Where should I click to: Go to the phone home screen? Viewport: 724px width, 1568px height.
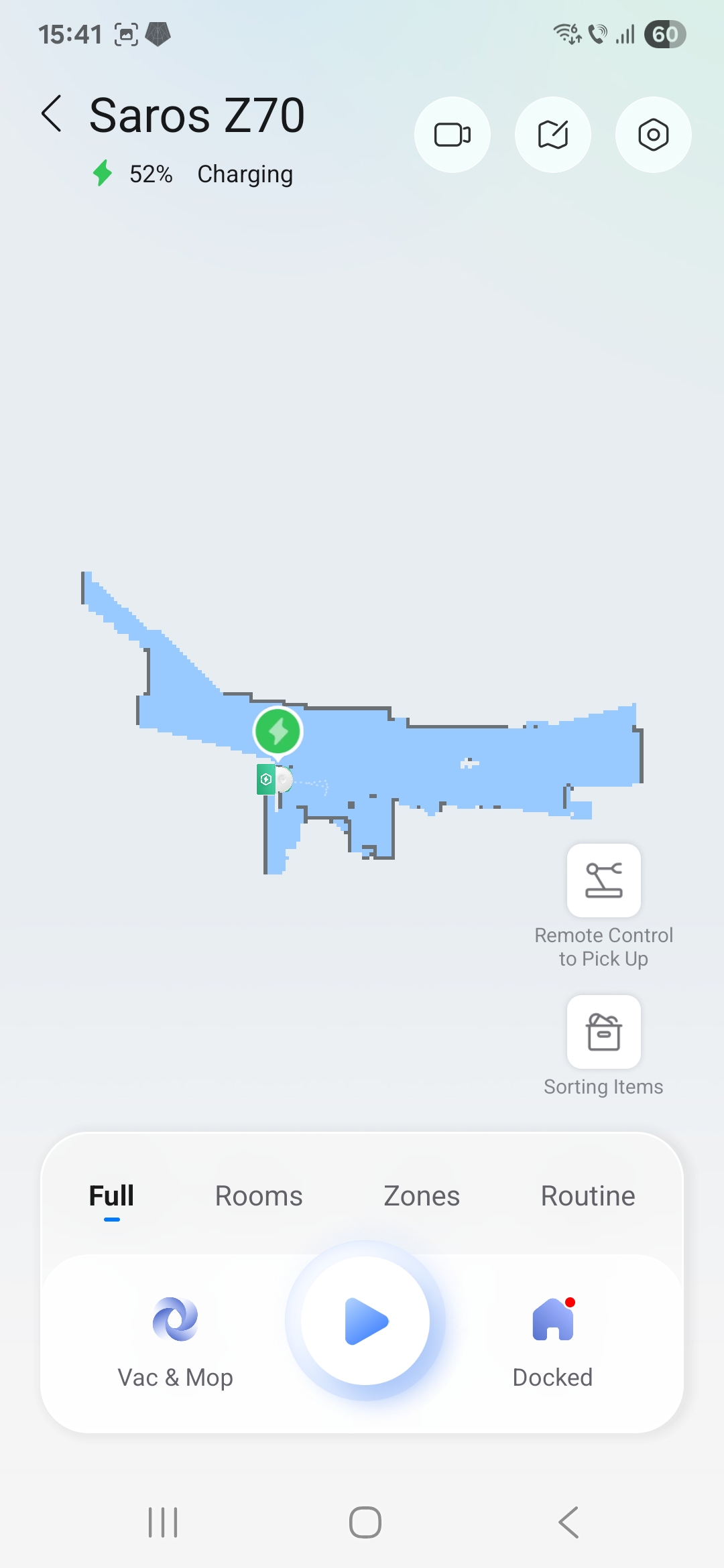(365, 1522)
